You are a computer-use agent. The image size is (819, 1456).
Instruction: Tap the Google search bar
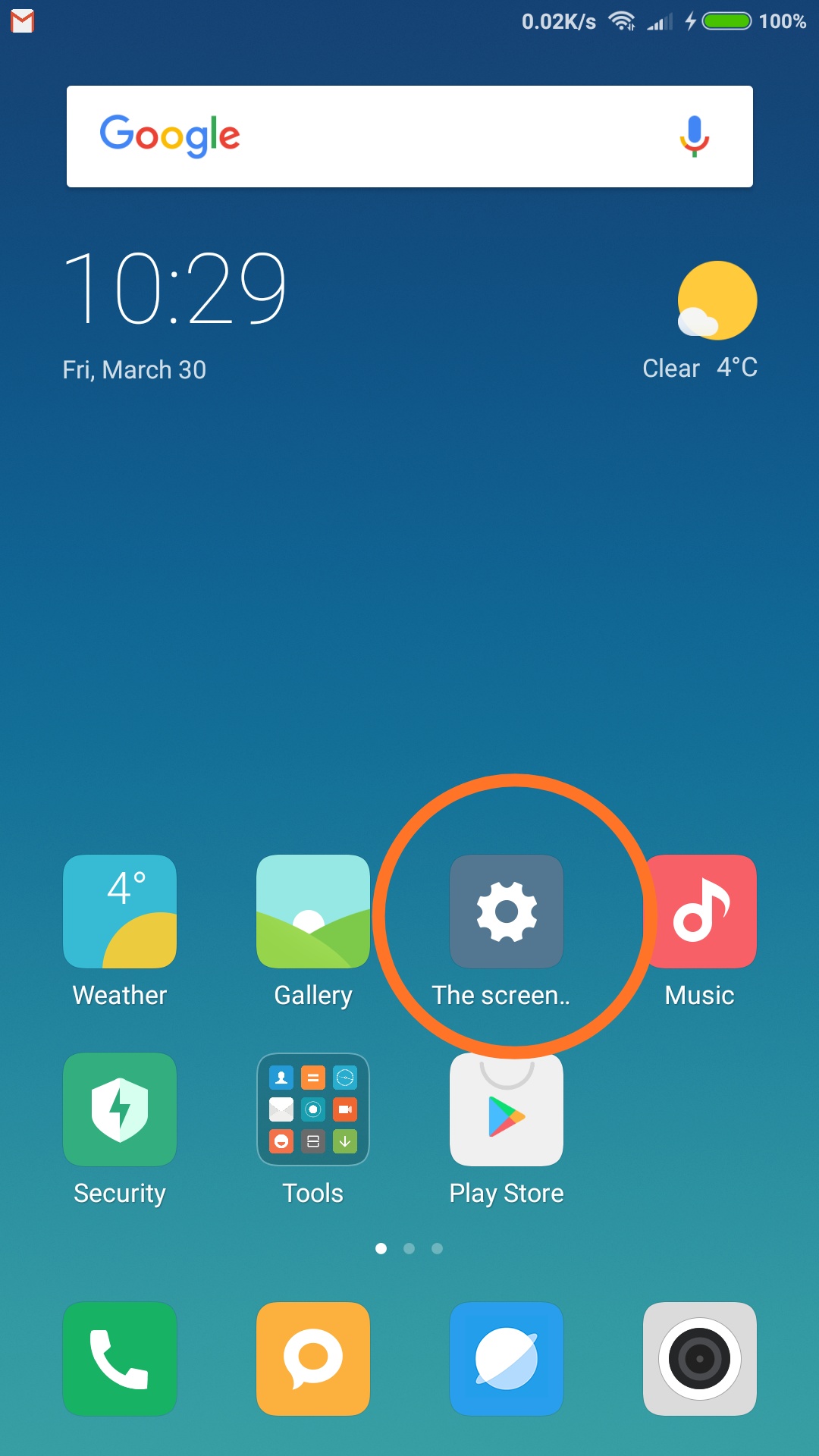point(409,136)
